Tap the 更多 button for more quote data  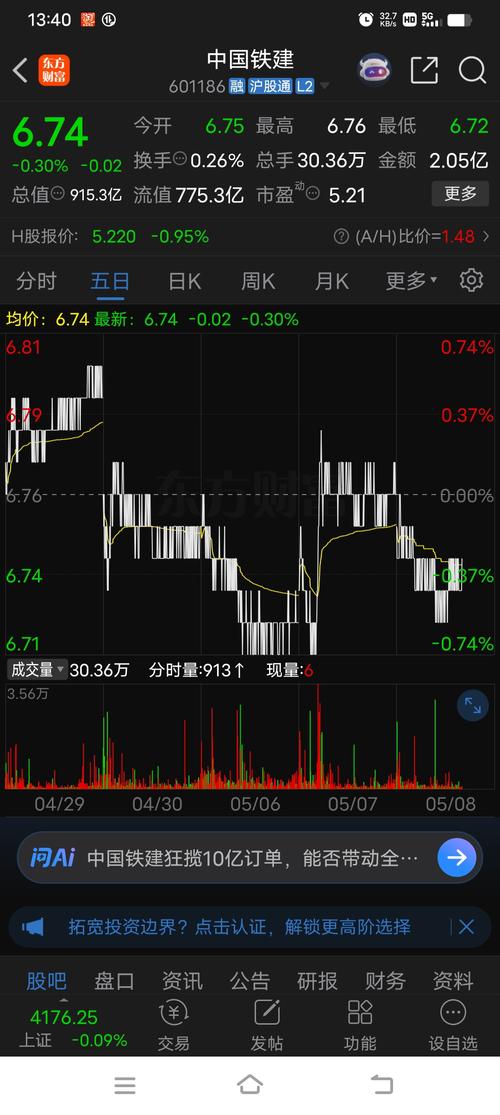point(460,193)
